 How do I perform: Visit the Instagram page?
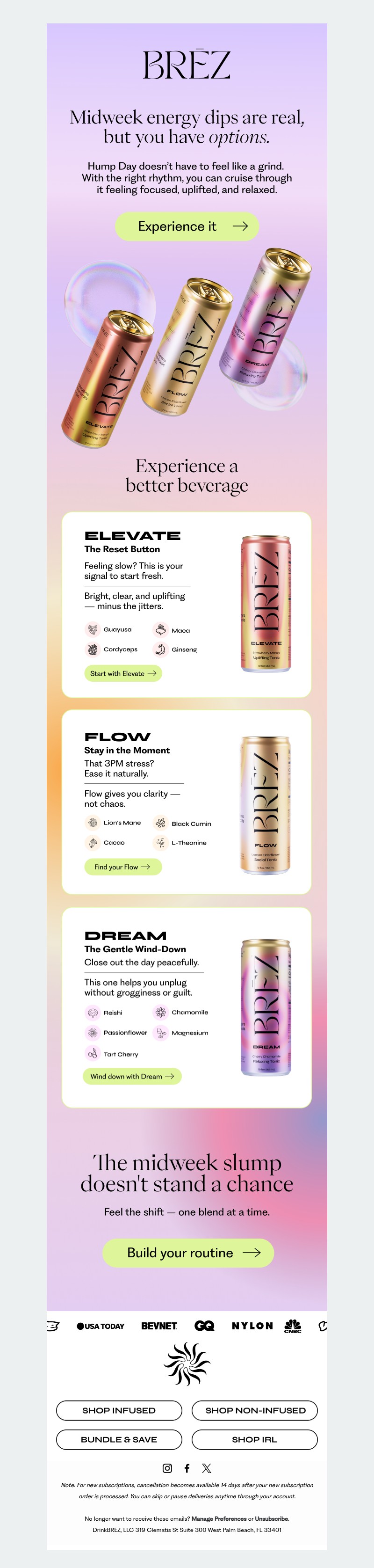click(167, 1468)
